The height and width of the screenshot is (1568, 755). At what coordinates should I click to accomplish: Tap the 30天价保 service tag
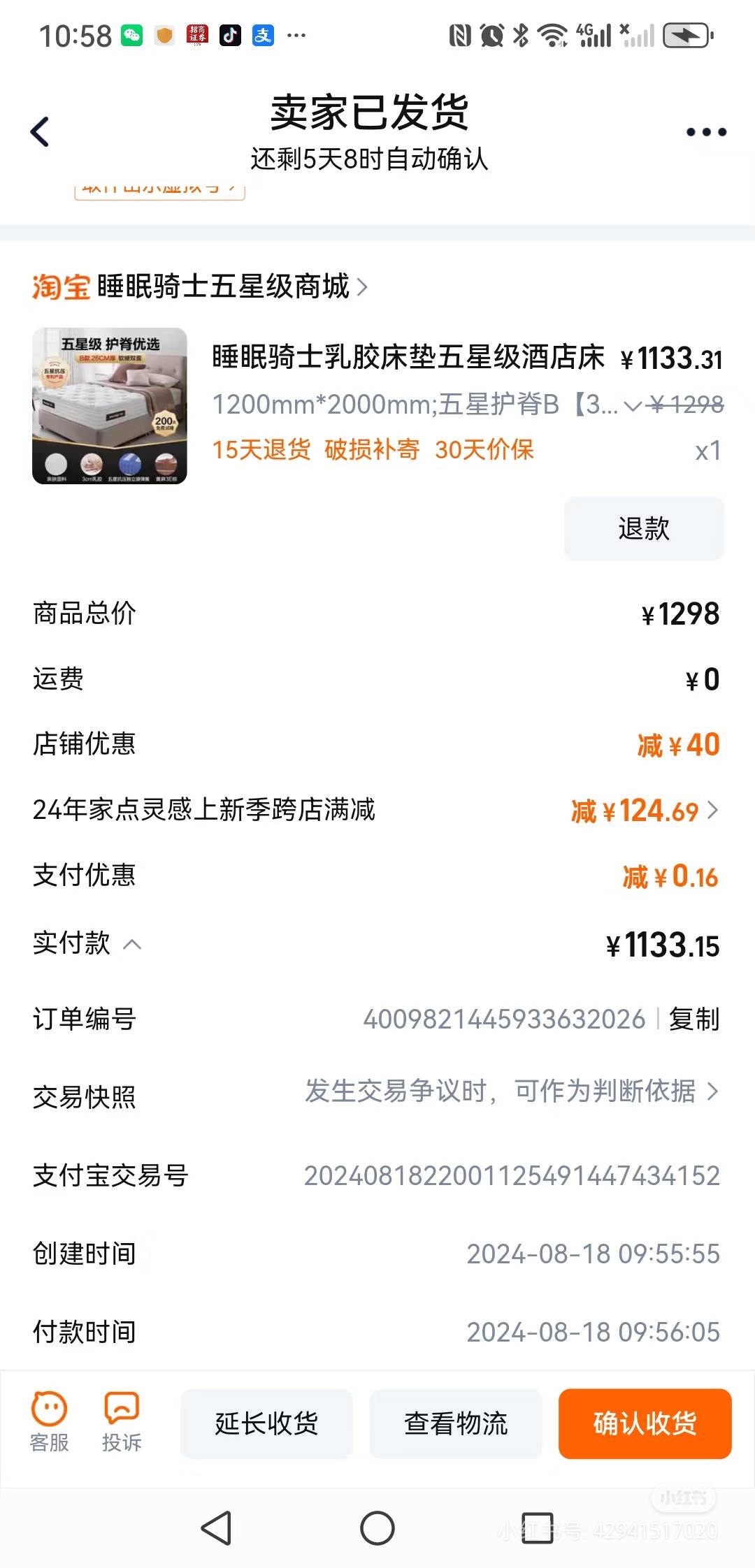484,449
